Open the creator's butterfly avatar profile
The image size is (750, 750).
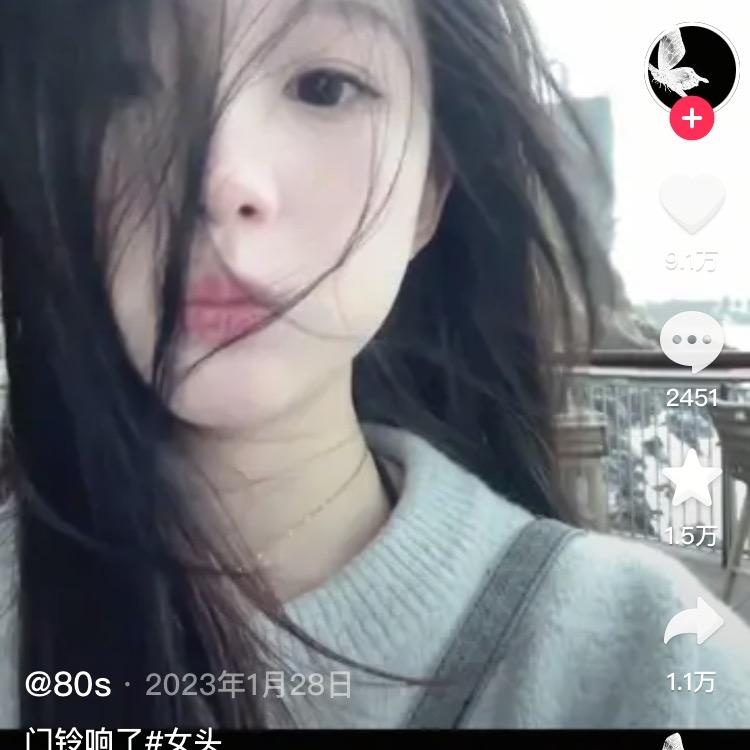[692, 66]
